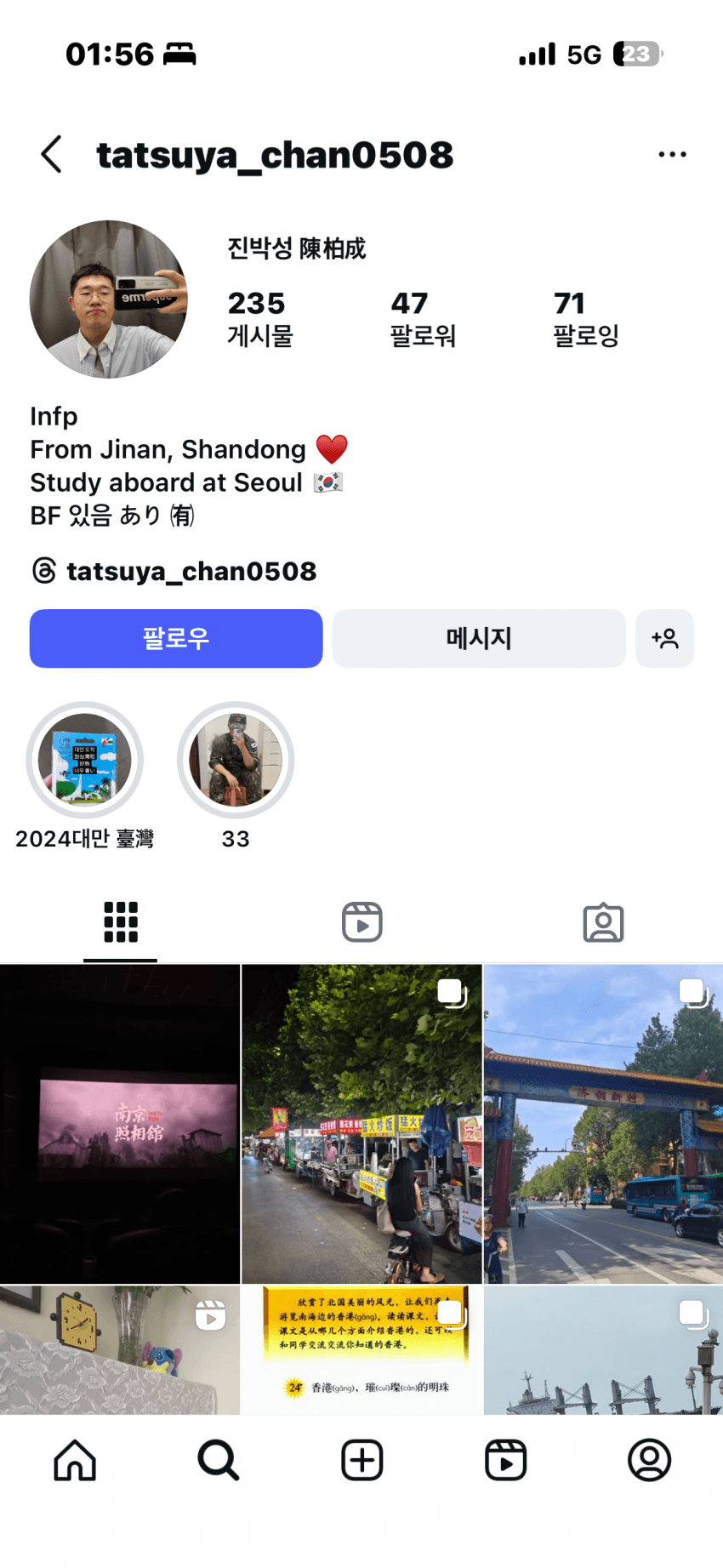The height and width of the screenshot is (1568, 723).
Task: Enlarge the profile picture
Action: (109, 299)
